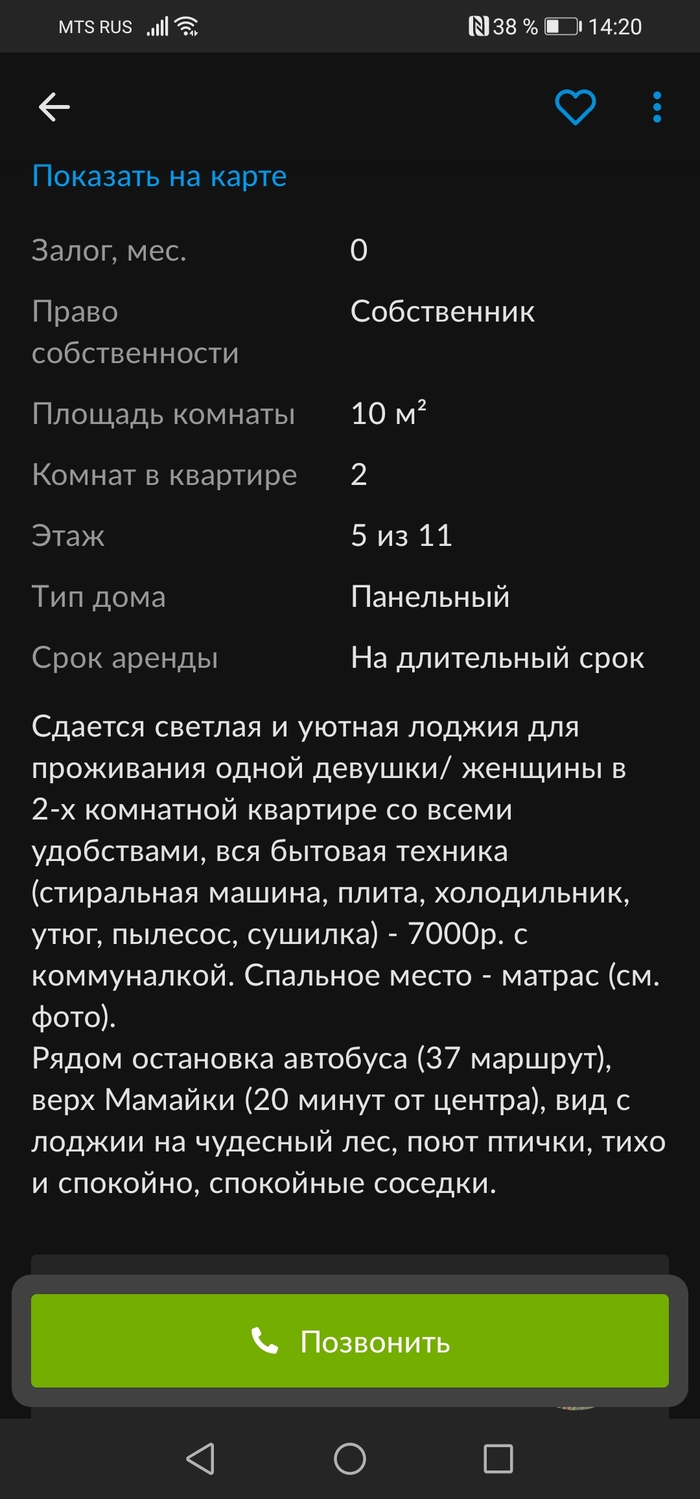Tap the system home button

tap(350, 1459)
